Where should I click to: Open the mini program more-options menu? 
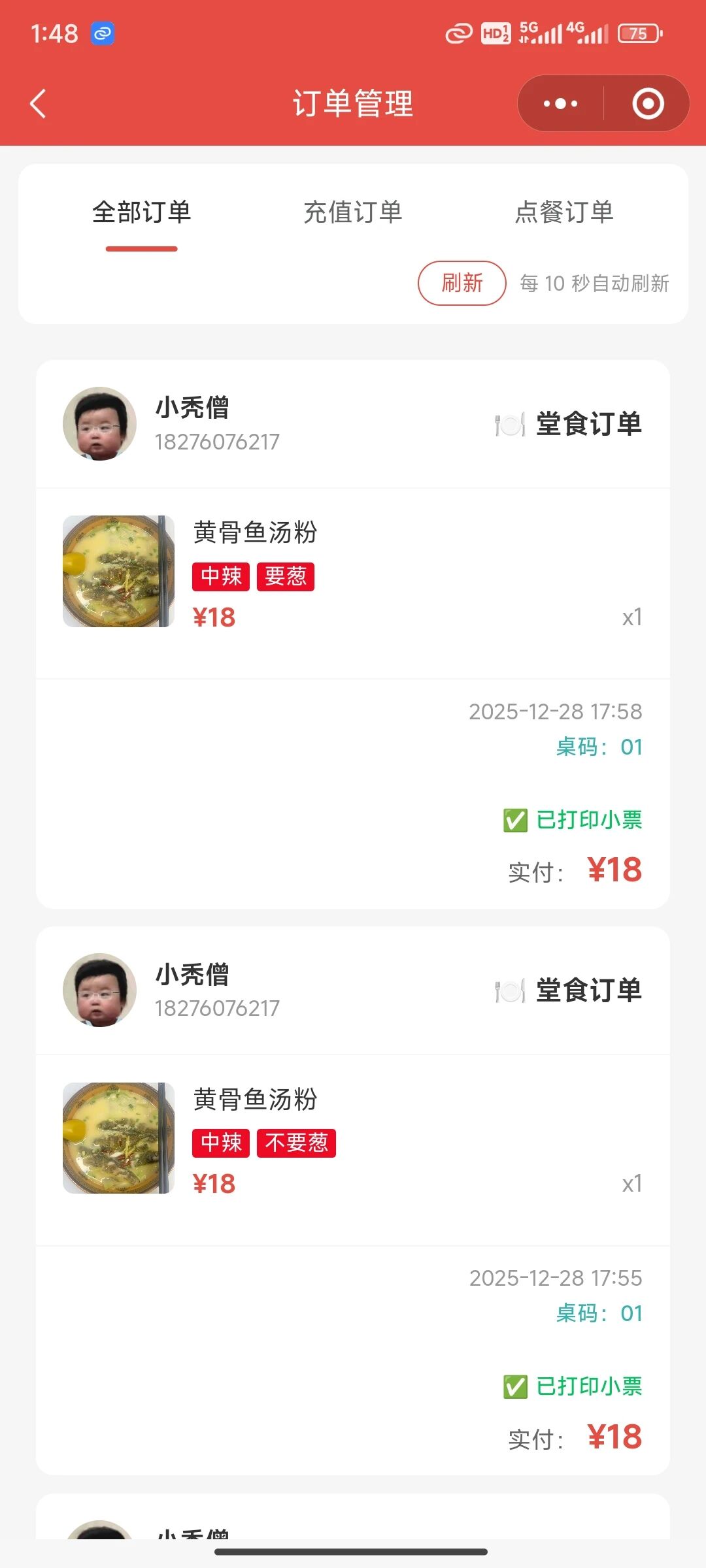point(560,104)
